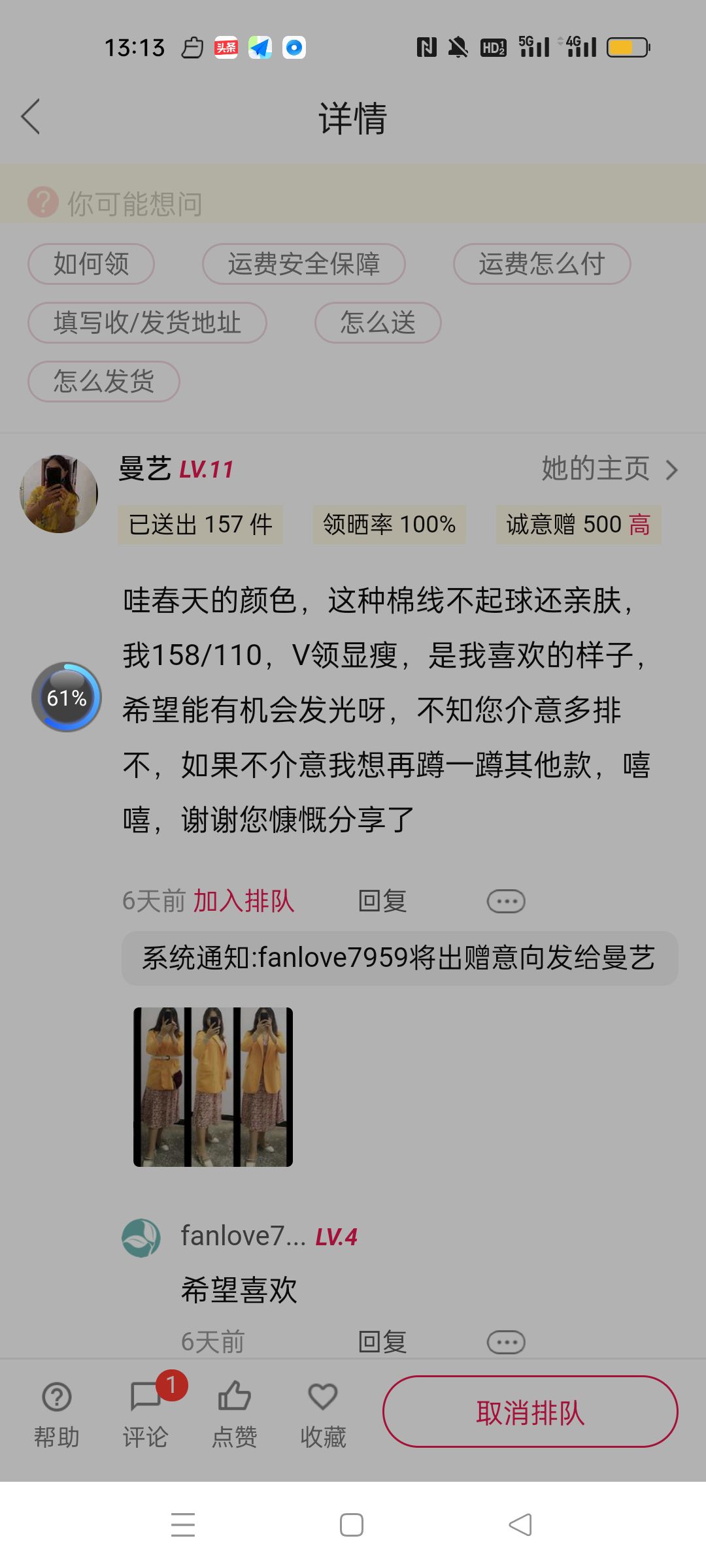
Task: Select the 如何领 question chip
Action: pos(91,264)
